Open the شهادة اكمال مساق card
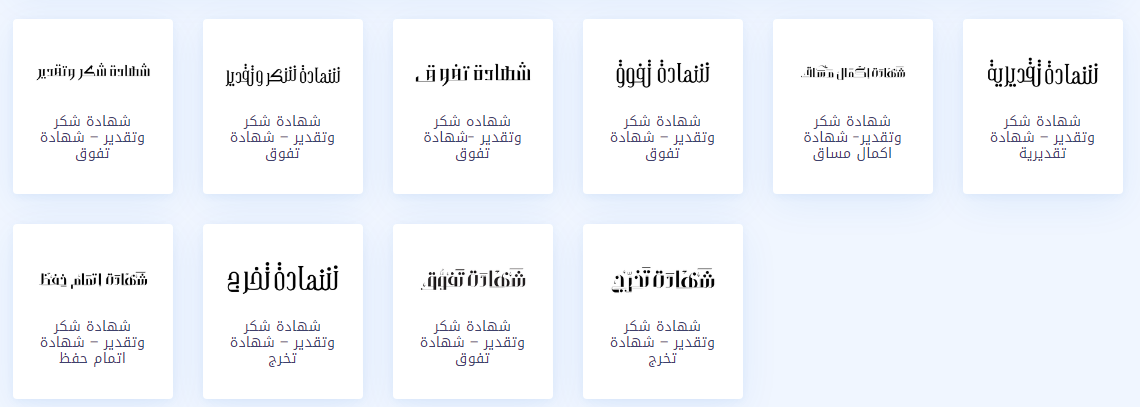 852,106
